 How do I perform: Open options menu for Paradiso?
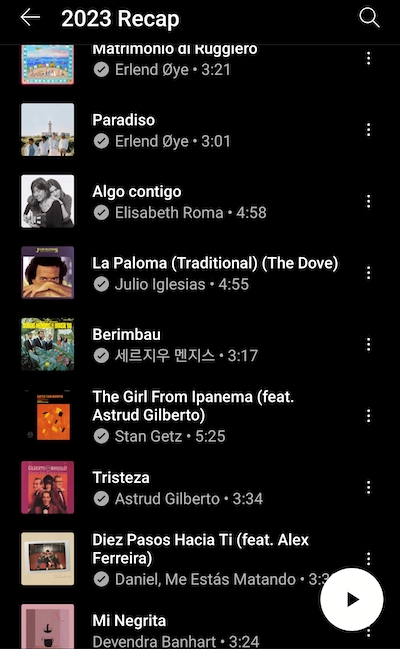click(368, 130)
